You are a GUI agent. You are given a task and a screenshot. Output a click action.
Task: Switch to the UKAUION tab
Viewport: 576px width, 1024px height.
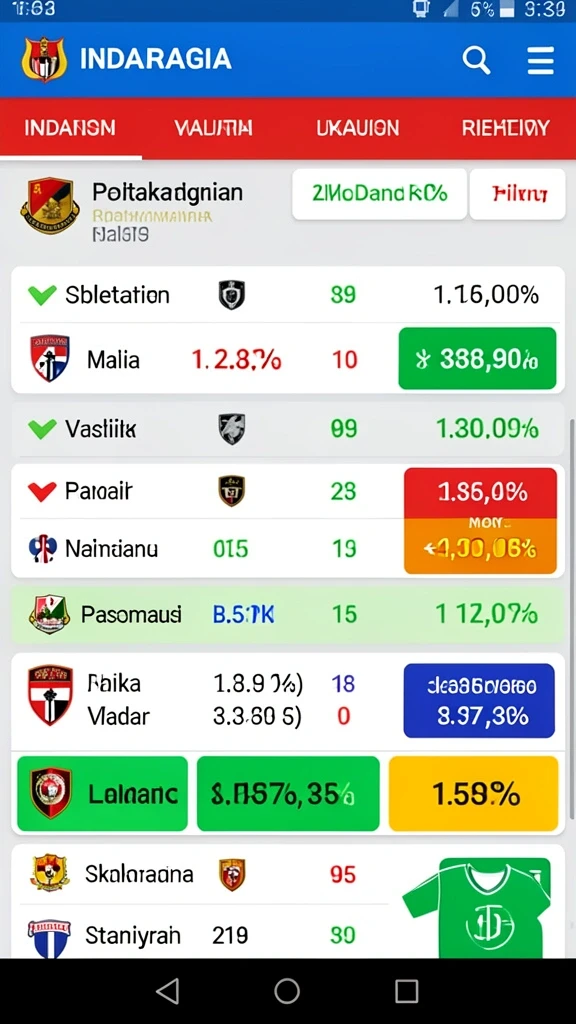(357, 127)
